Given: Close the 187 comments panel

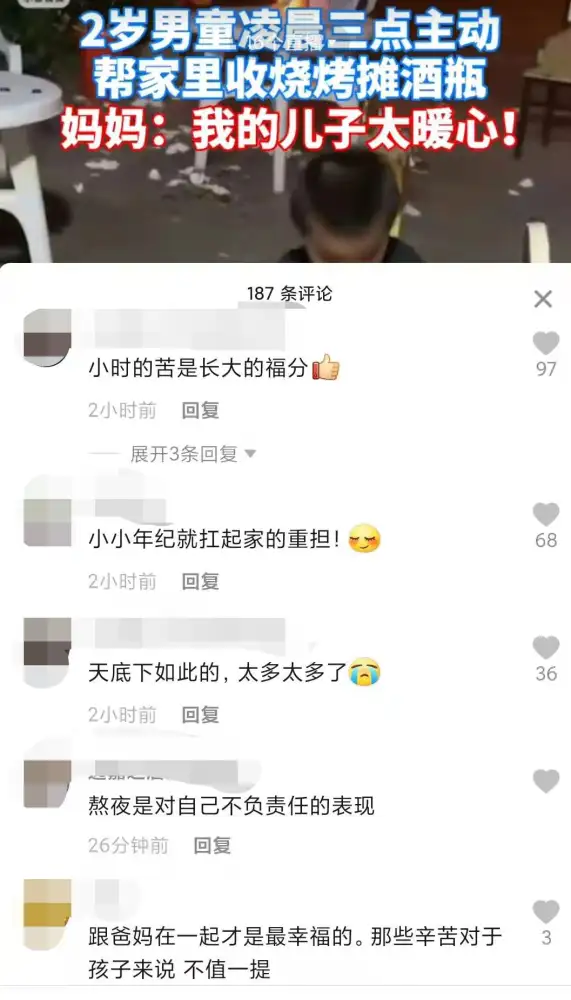Looking at the screenshot, I should tap(543, 298).
